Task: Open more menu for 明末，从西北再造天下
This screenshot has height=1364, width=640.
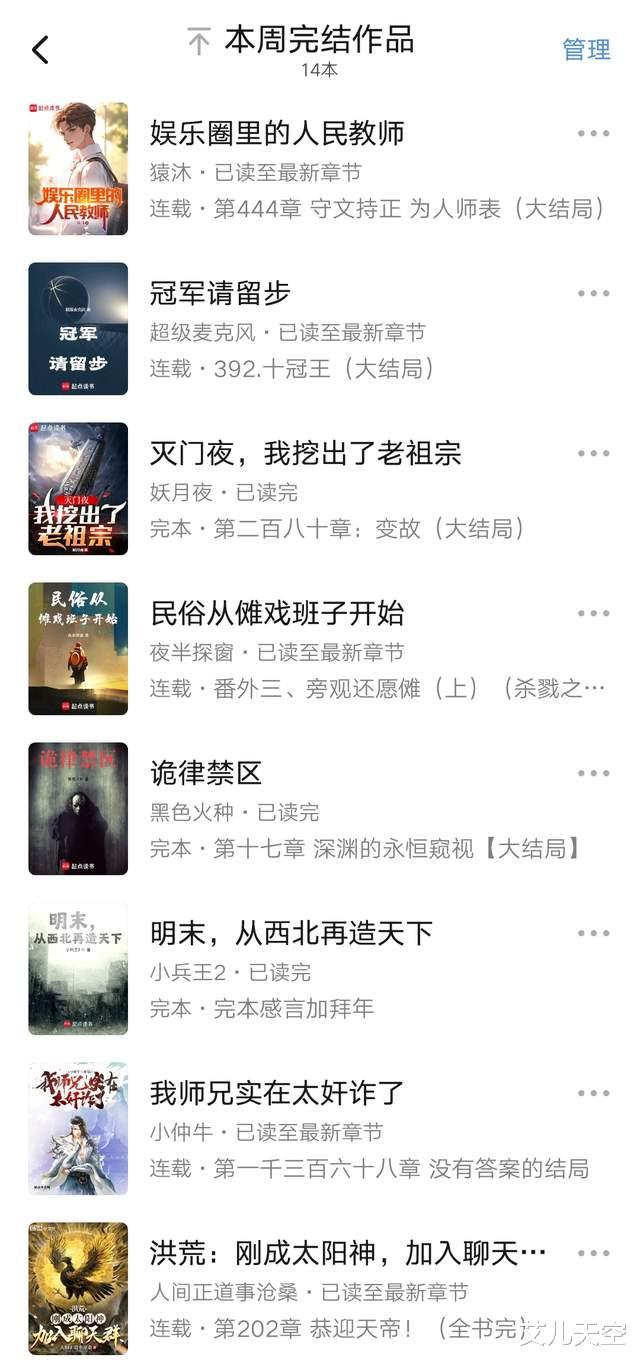Action: coord(593,933)
